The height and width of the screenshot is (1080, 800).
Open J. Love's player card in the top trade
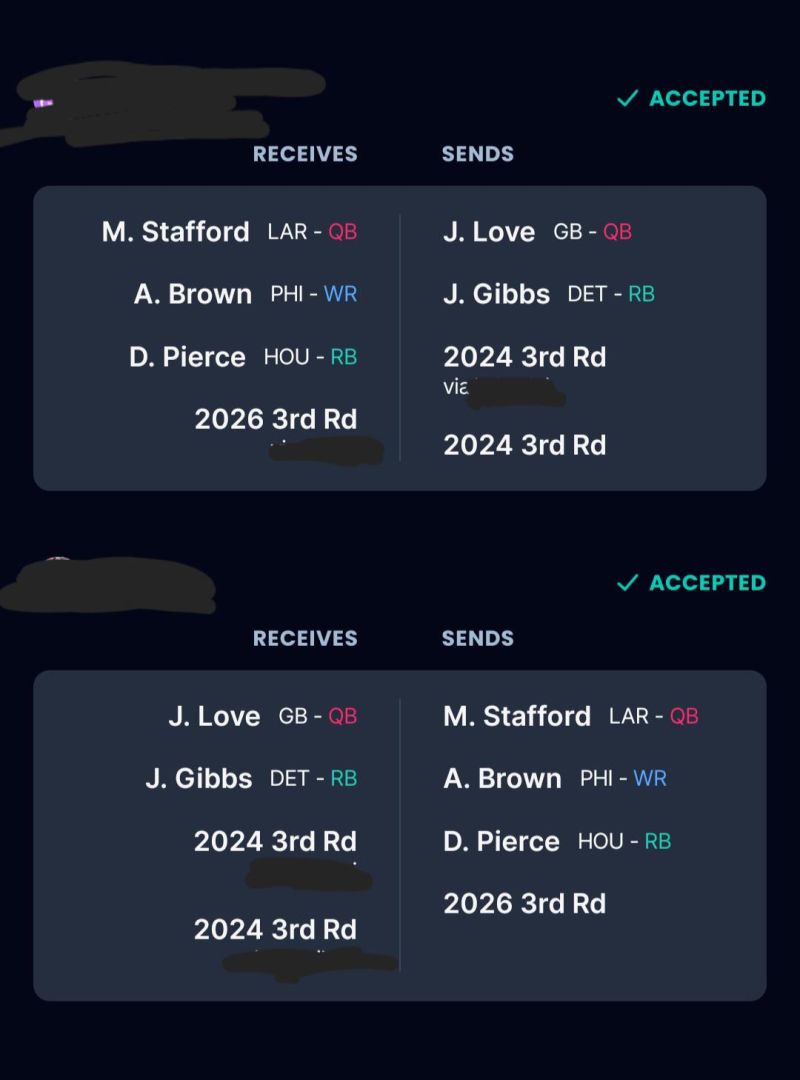coord(488,231)
